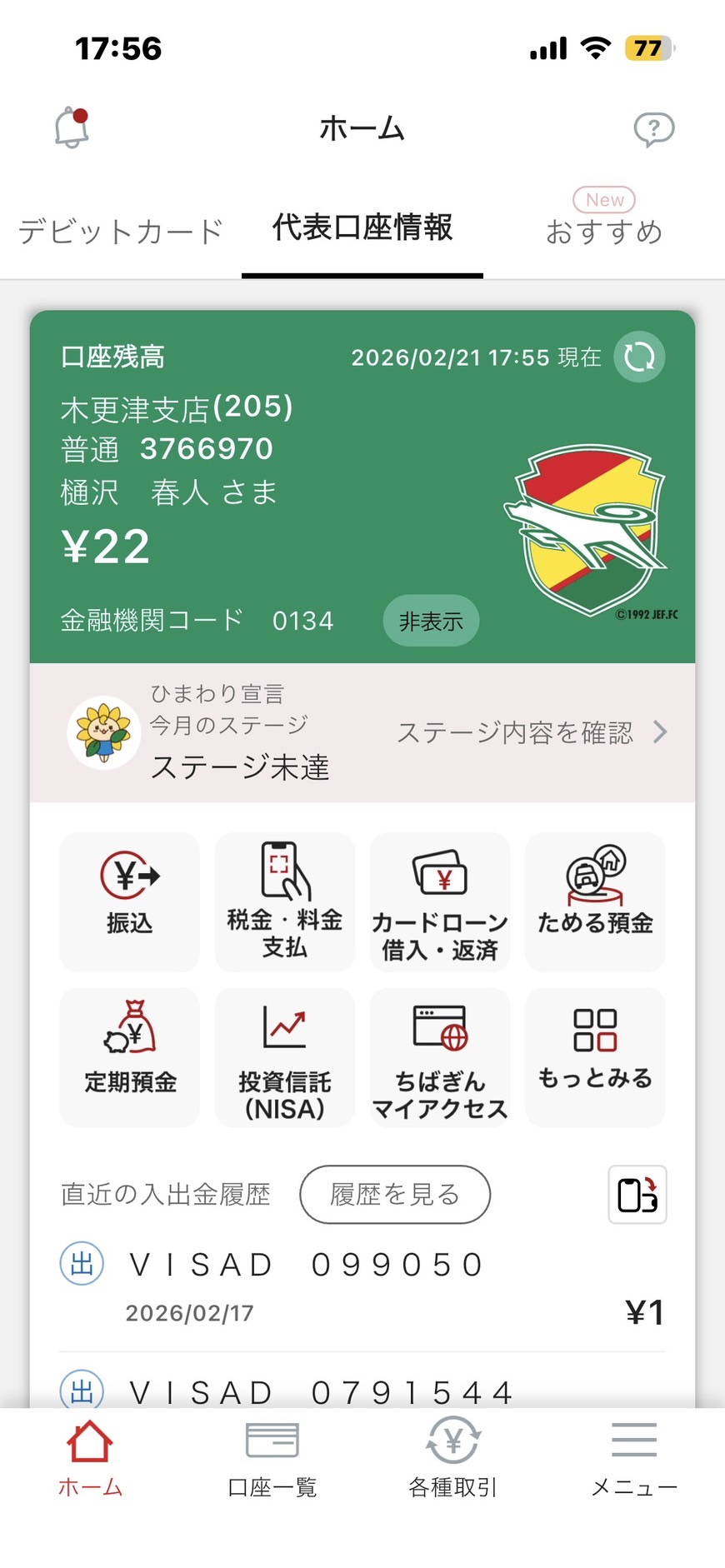Open 投資信託(NISA)

pos(285,1056)
